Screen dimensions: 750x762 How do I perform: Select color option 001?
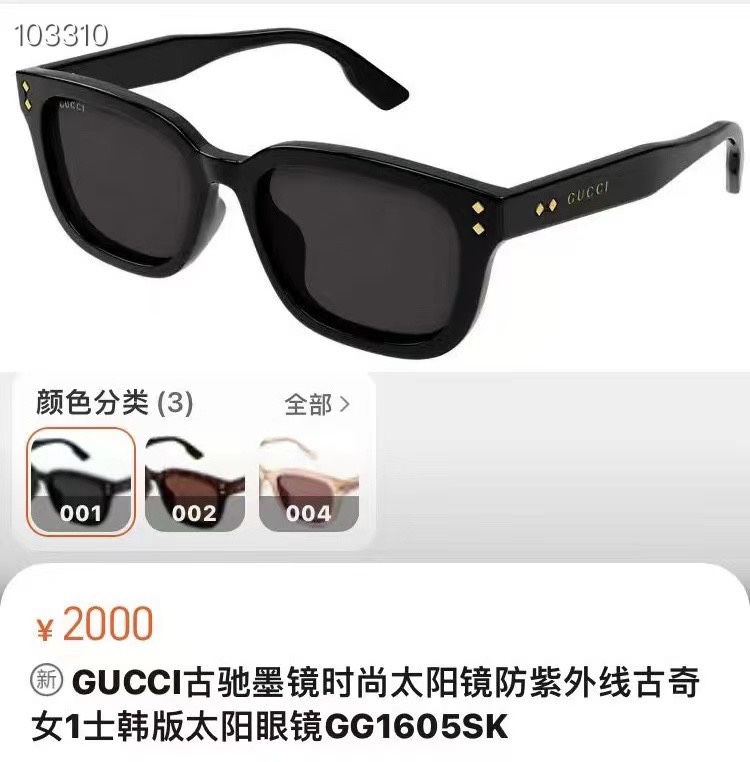tap(81, 482)
